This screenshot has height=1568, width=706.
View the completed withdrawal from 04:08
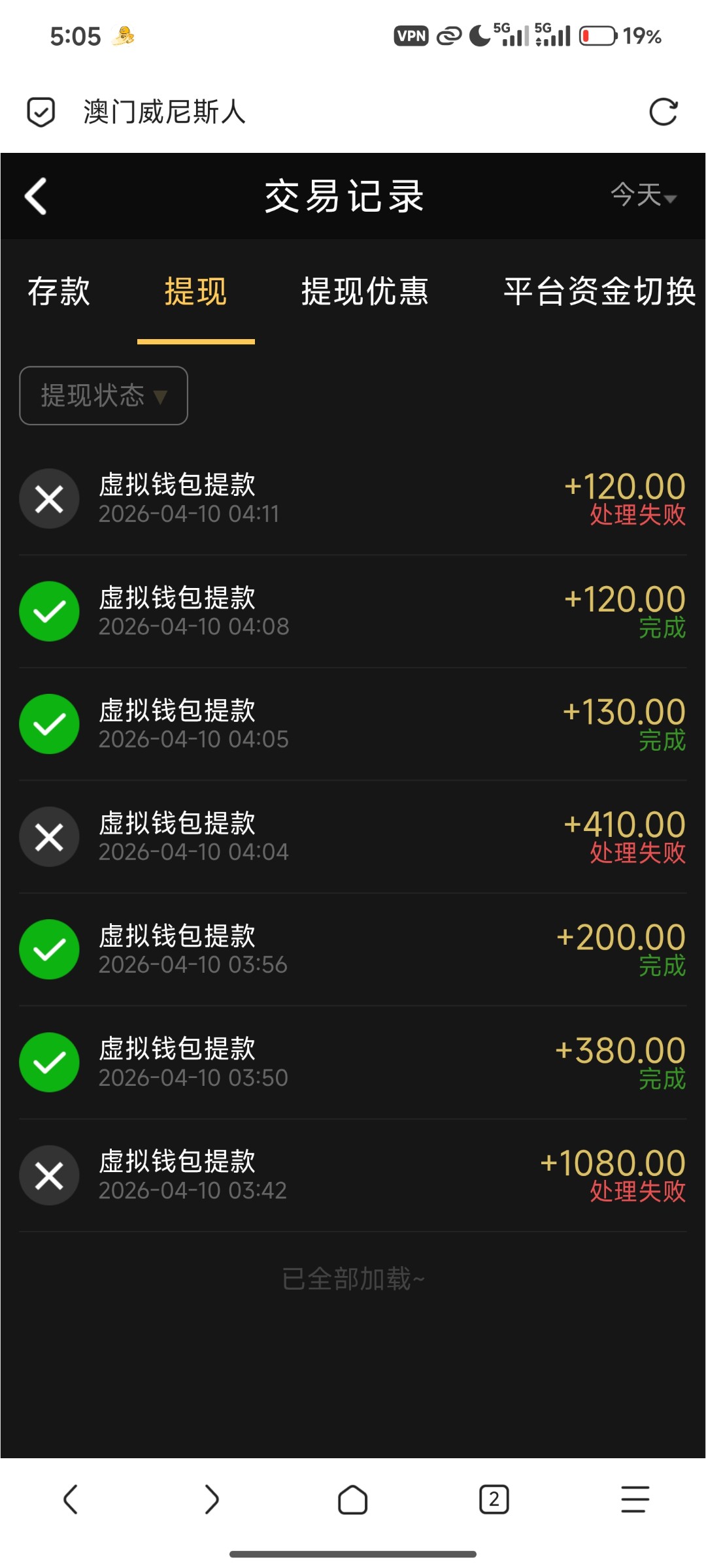(353, 612)
